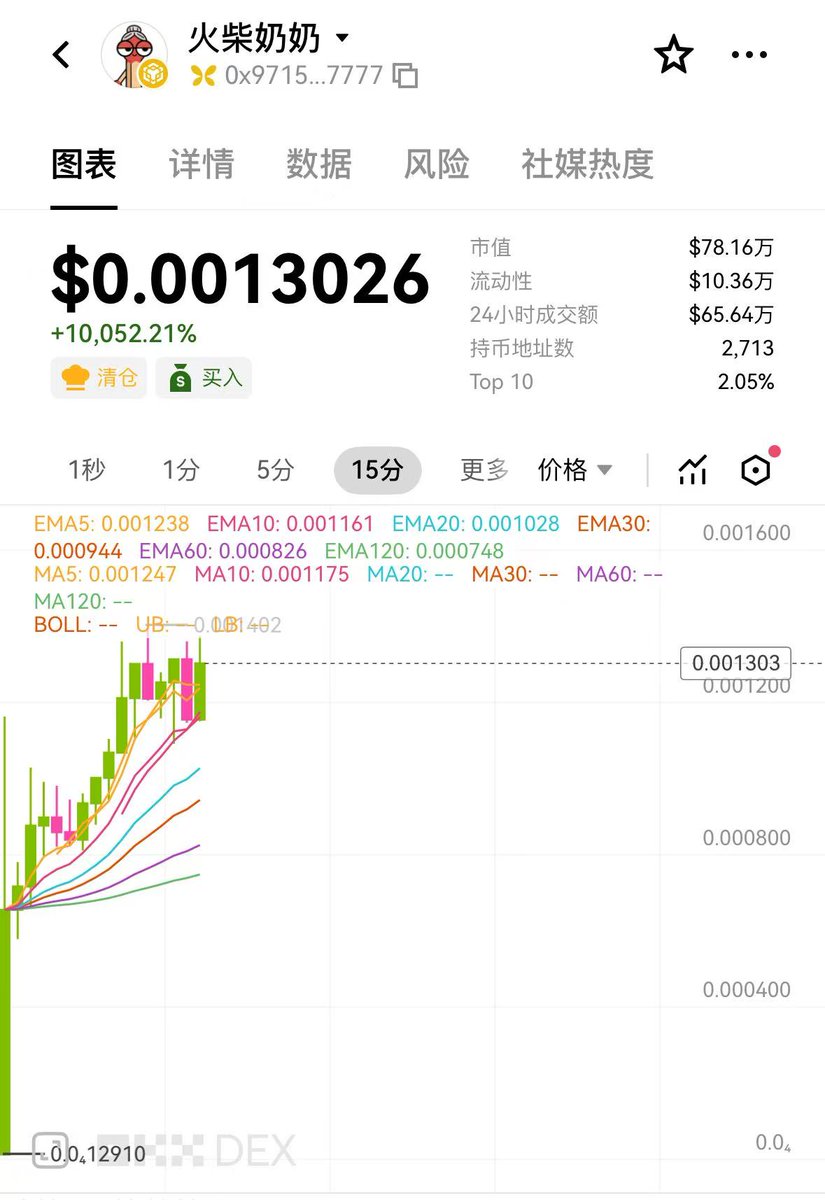The height and width of the screenshot is (1200, 825).
Task: Select the 5分 chart interval
Action: pos(275,470)
